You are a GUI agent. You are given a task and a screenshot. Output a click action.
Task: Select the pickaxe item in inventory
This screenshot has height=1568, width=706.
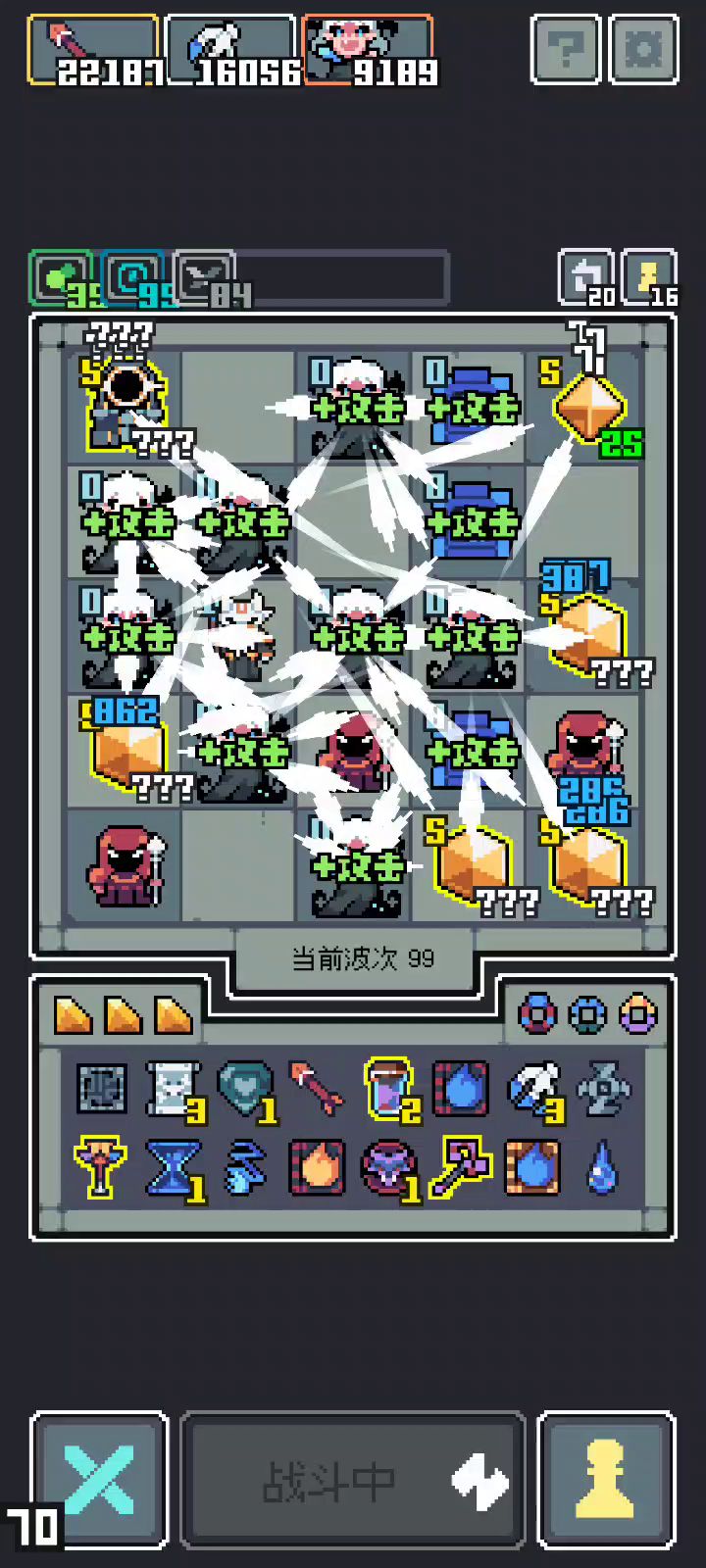(x=532, y=1089)
